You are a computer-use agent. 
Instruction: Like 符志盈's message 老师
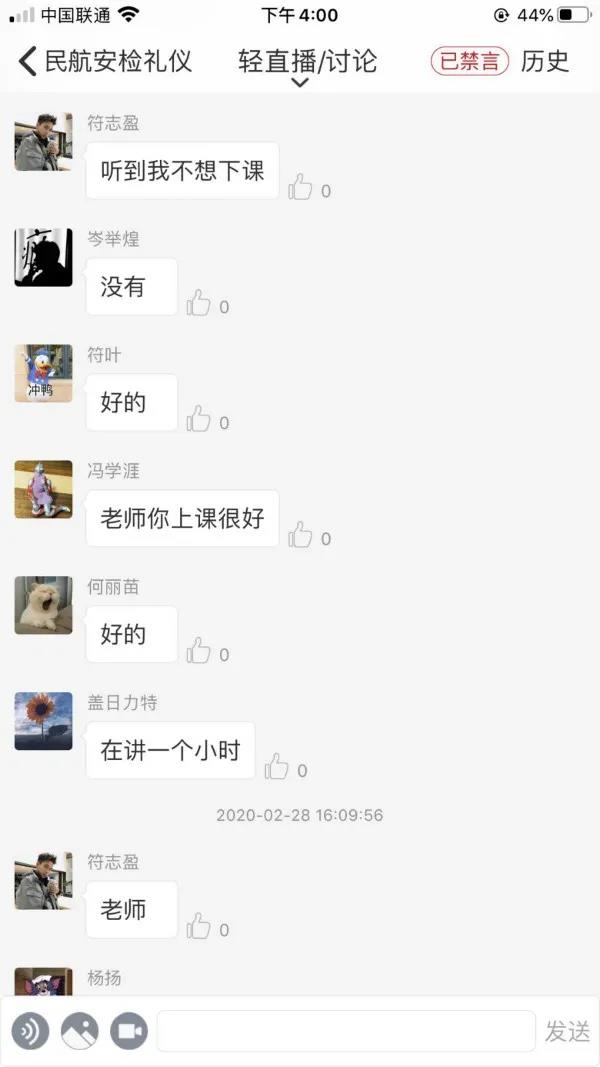click(x=199, y=926)
